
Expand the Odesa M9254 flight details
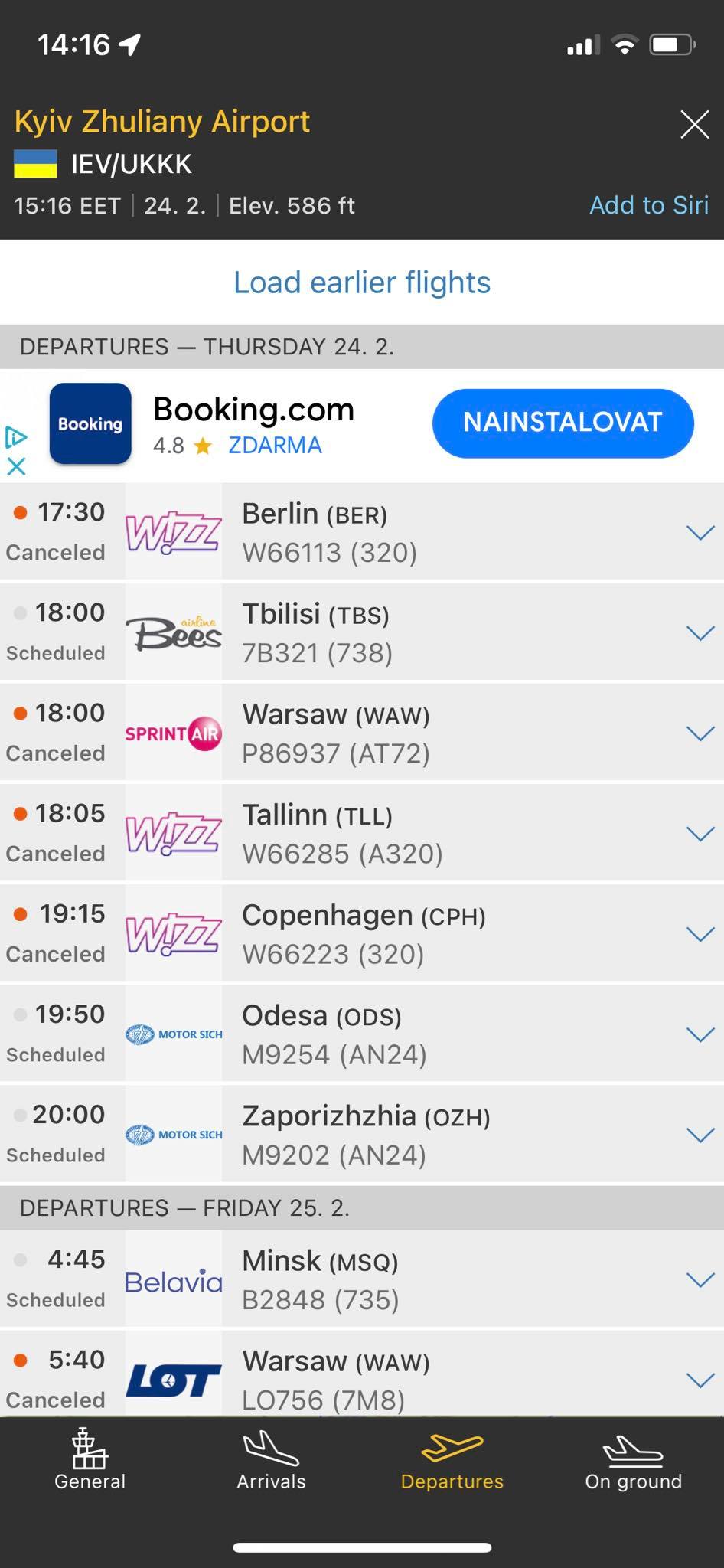pyautogui.click(x=700, y=1034)
